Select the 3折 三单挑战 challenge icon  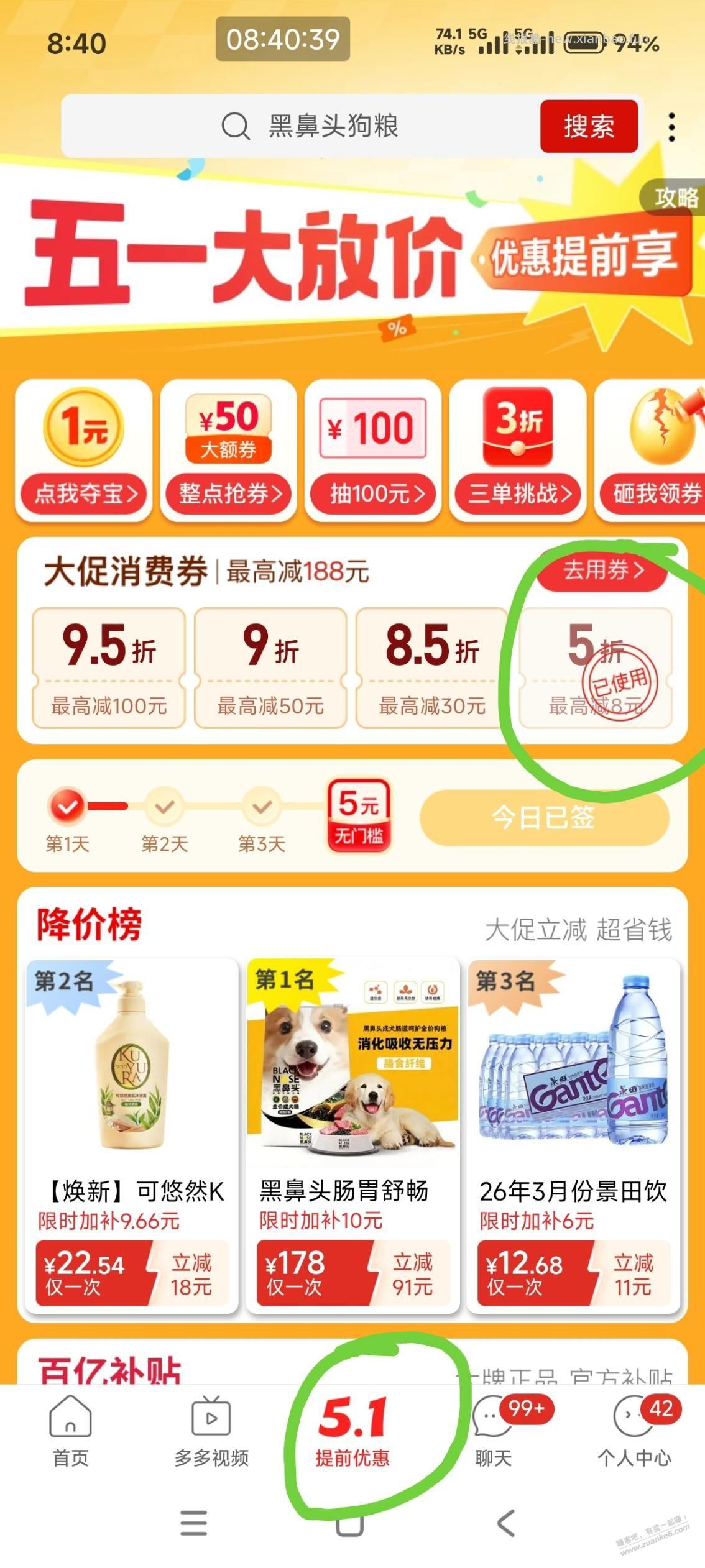click(518, 452)
